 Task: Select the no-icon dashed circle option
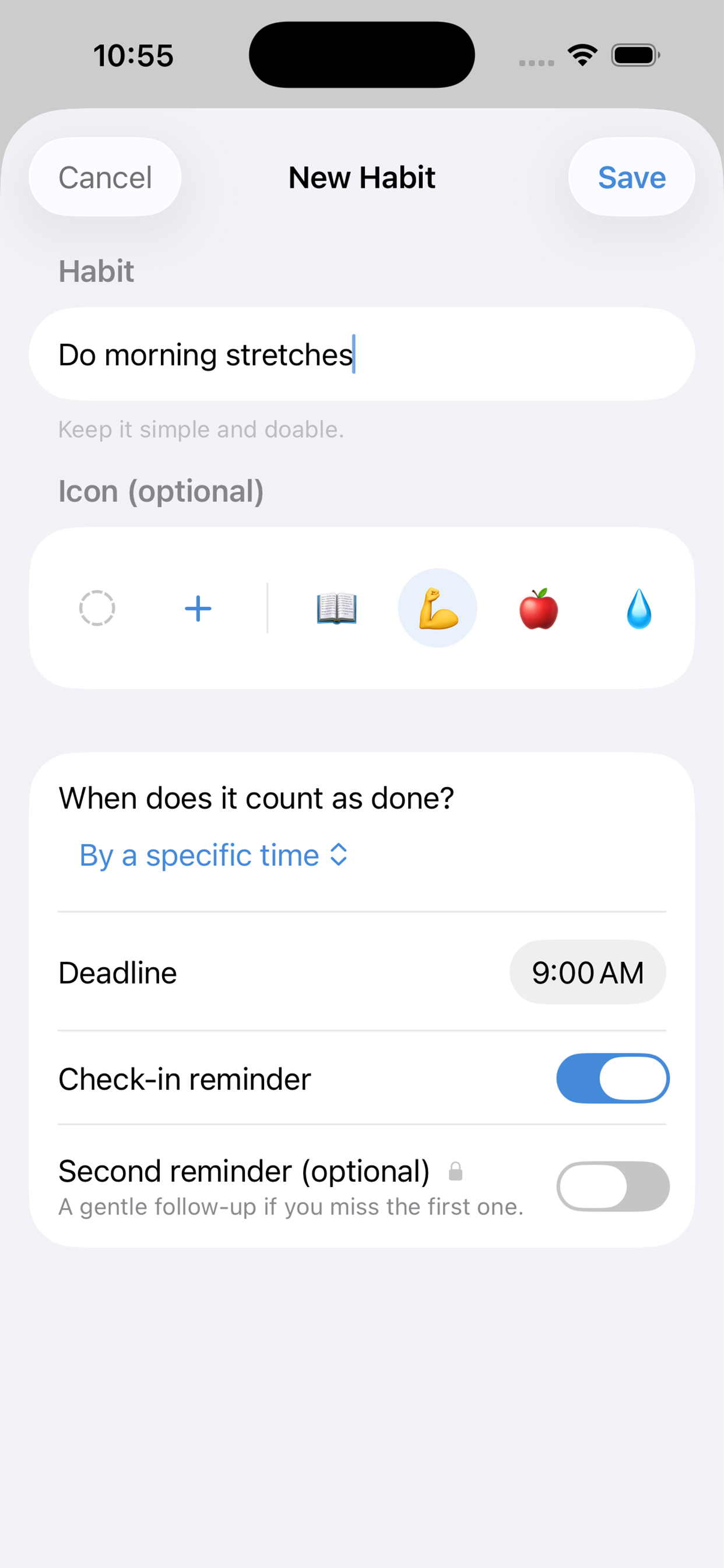coord(97,608)
